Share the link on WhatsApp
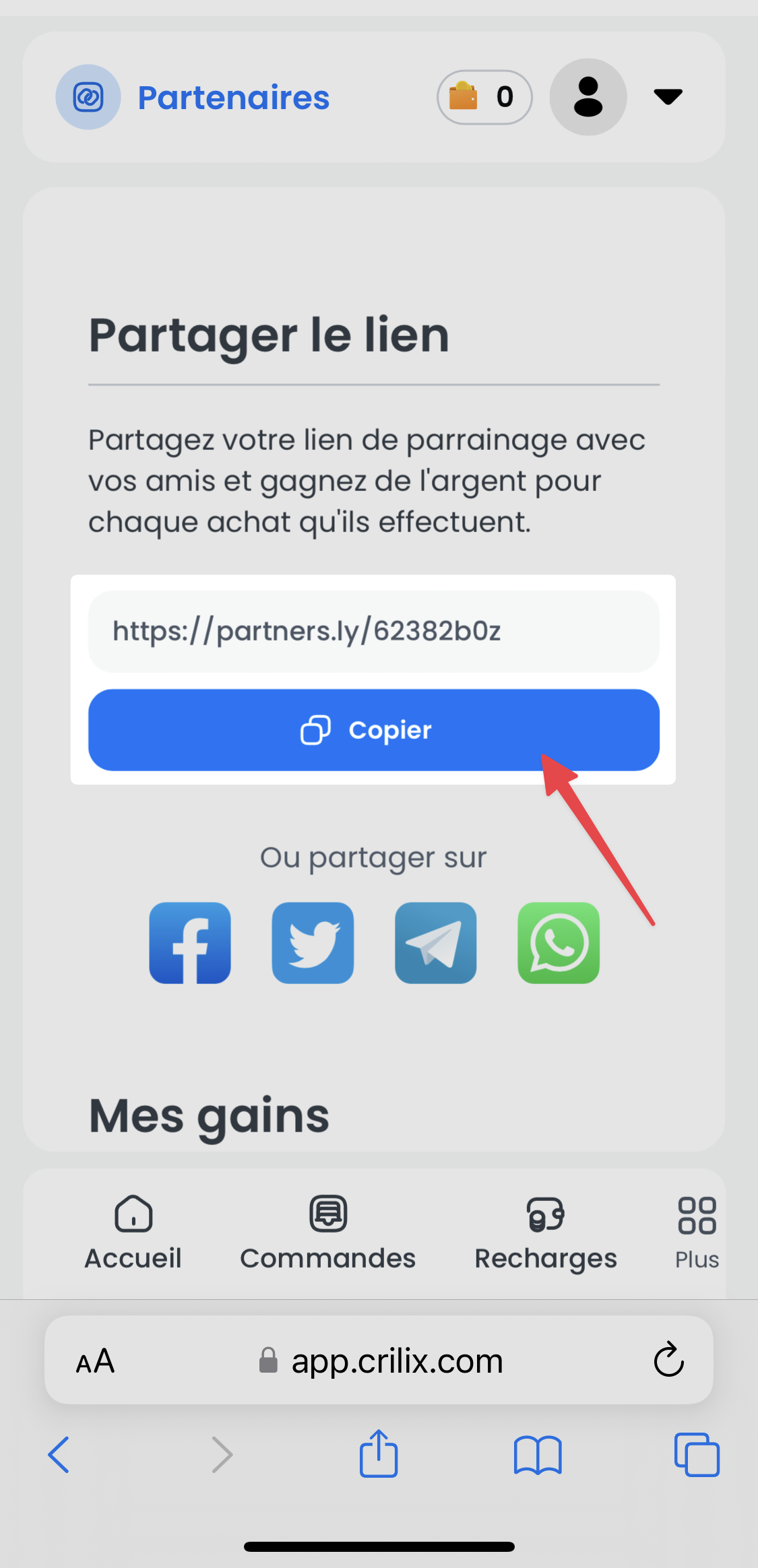Viewport: 758px width, 1568px height. point(559,943)
